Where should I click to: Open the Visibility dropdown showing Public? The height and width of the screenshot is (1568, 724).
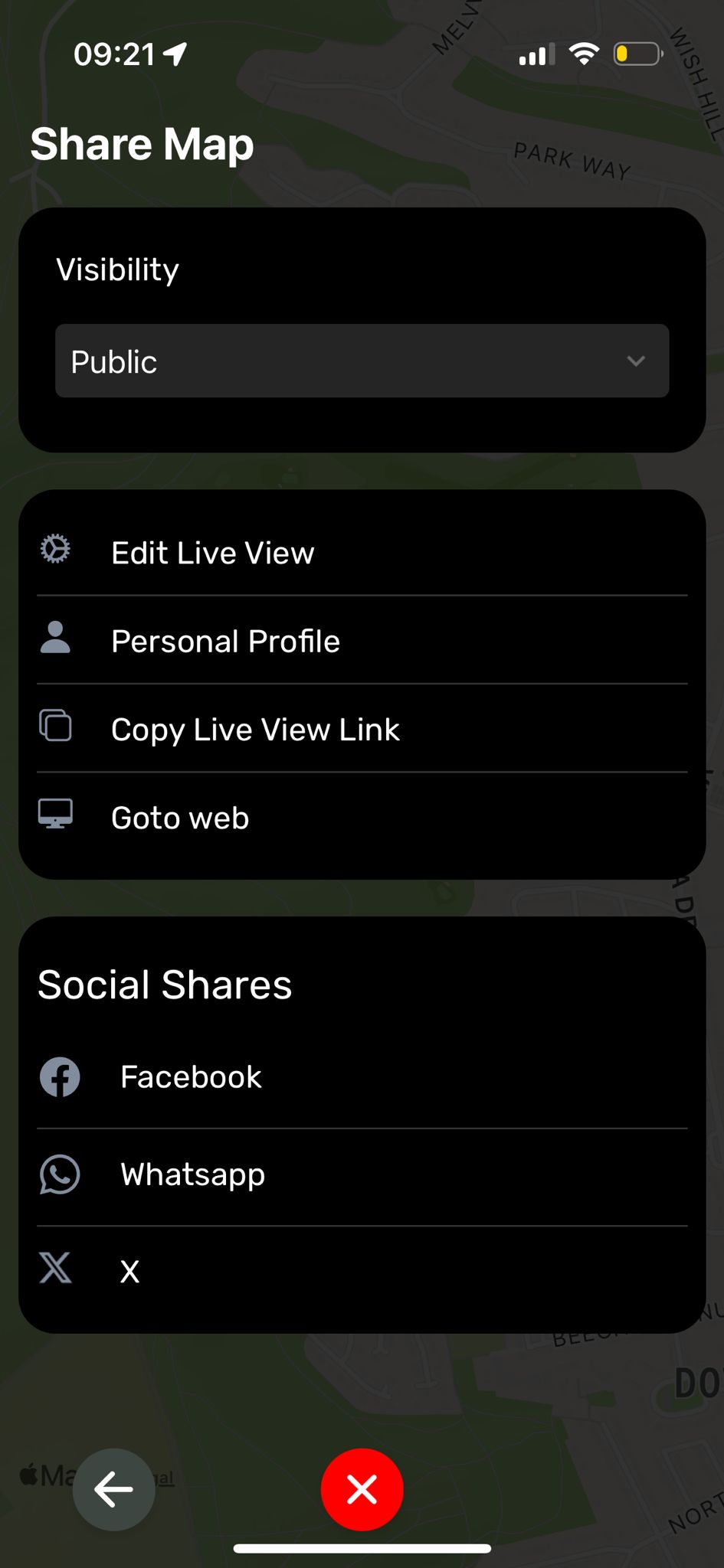point(362,361)
